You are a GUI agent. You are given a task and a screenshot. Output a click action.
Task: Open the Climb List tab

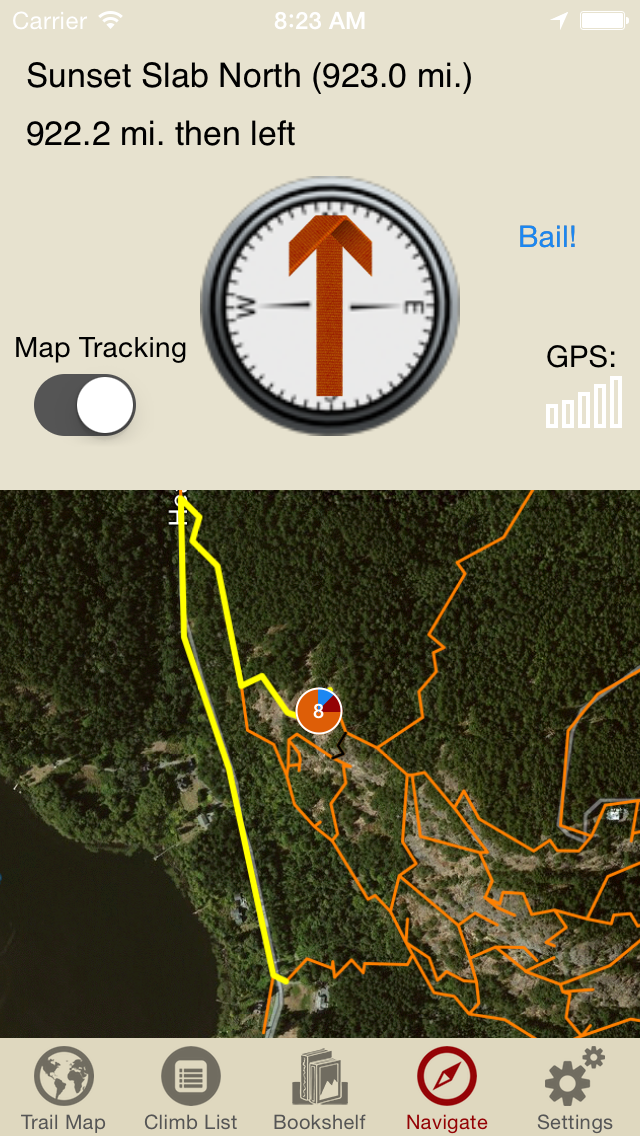coord(190,1089)
